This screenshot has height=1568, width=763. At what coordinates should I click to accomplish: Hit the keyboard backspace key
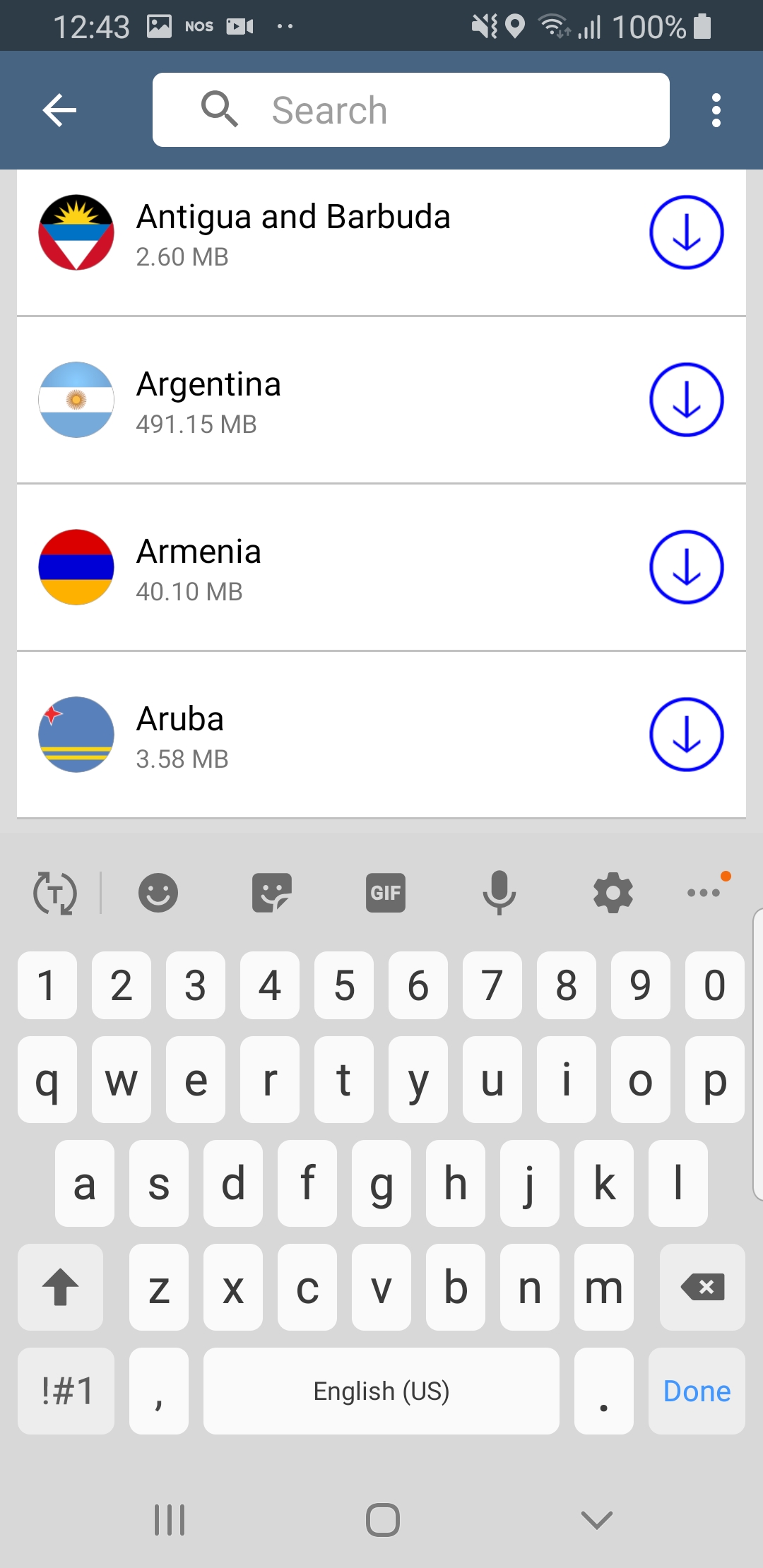pyautogui.click(x=702, y=1287)
